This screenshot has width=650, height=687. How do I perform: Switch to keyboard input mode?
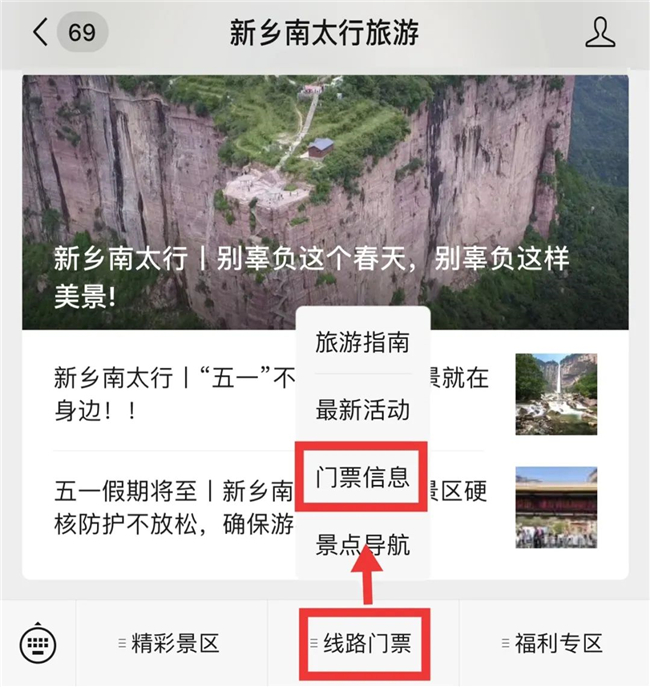pos(38,643)
